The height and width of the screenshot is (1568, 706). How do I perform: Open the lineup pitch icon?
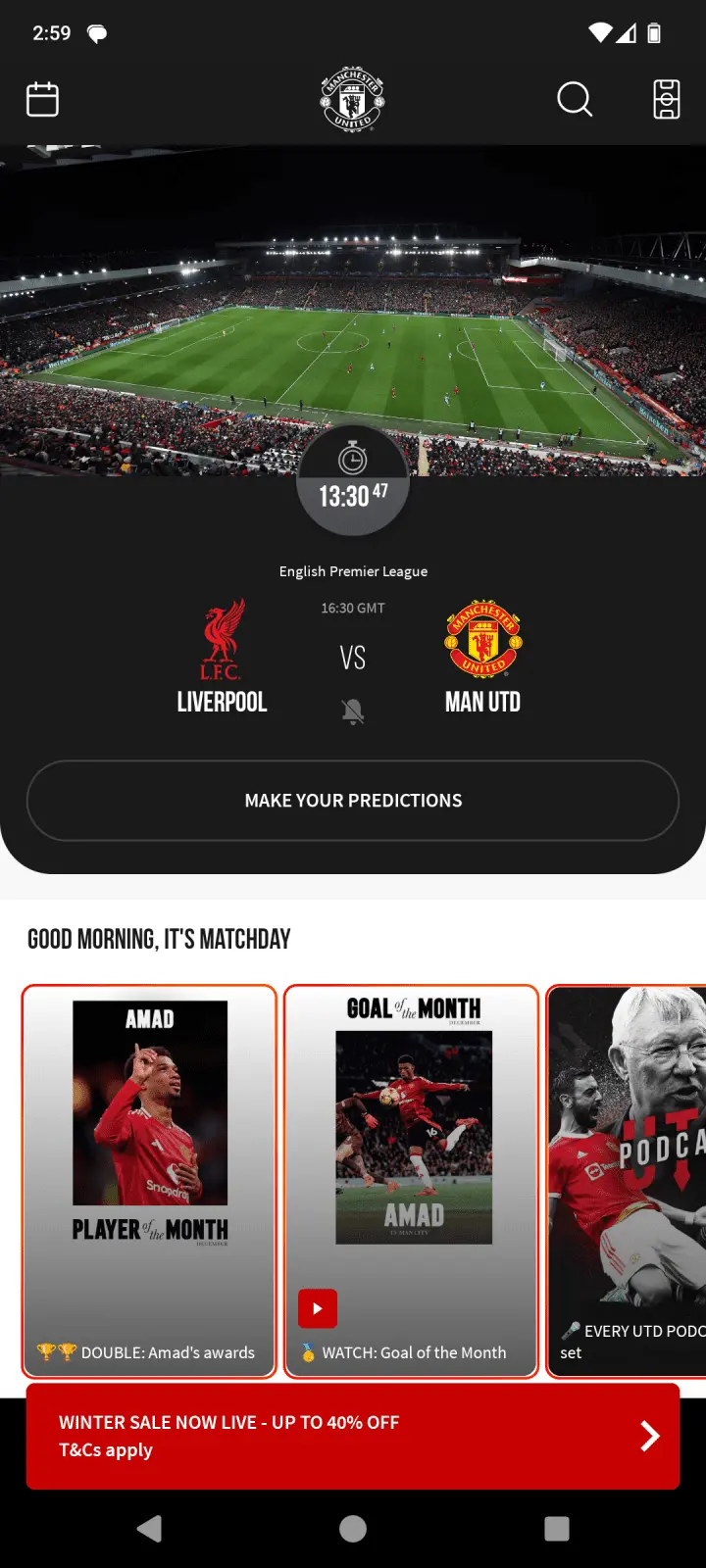tap(667, 99)
